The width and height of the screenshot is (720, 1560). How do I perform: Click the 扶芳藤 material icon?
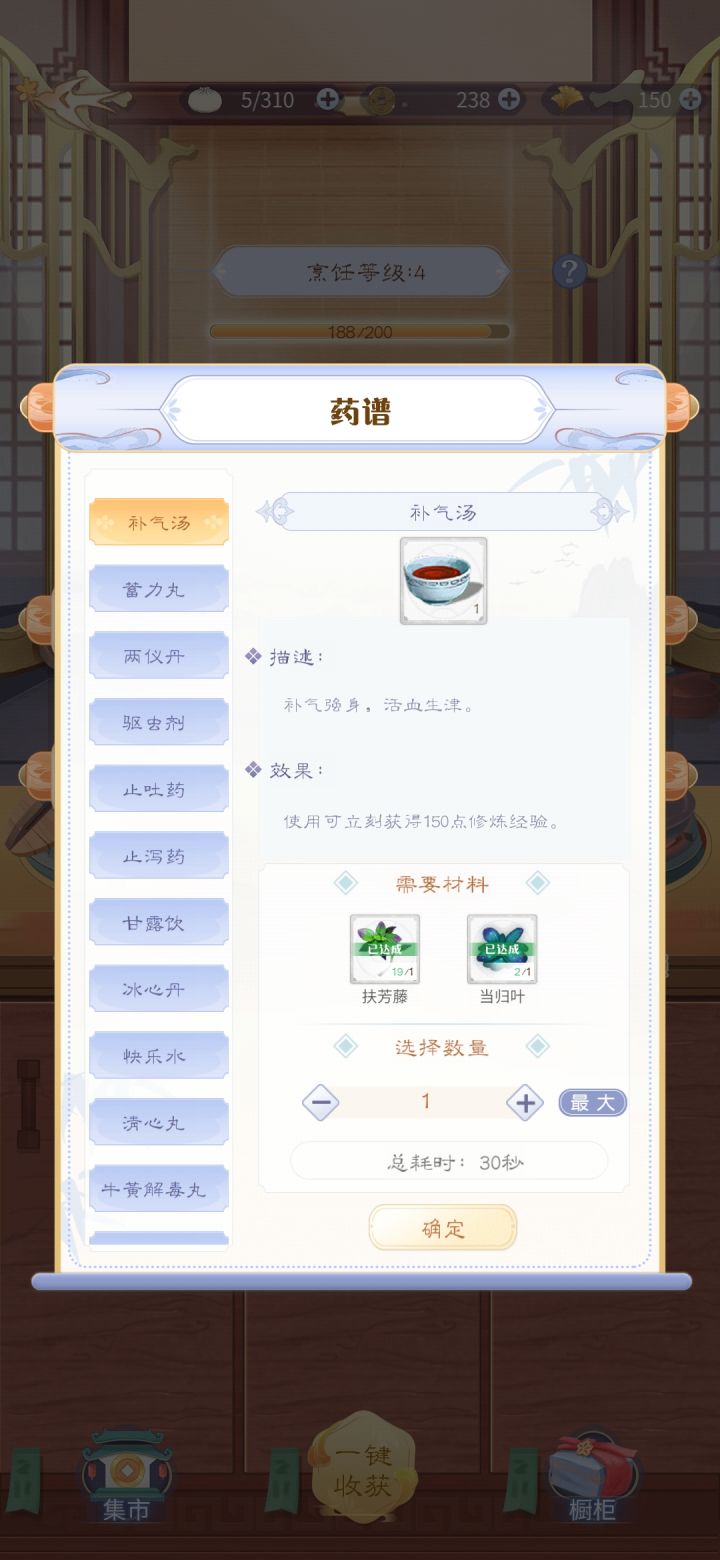pos(384,948)
